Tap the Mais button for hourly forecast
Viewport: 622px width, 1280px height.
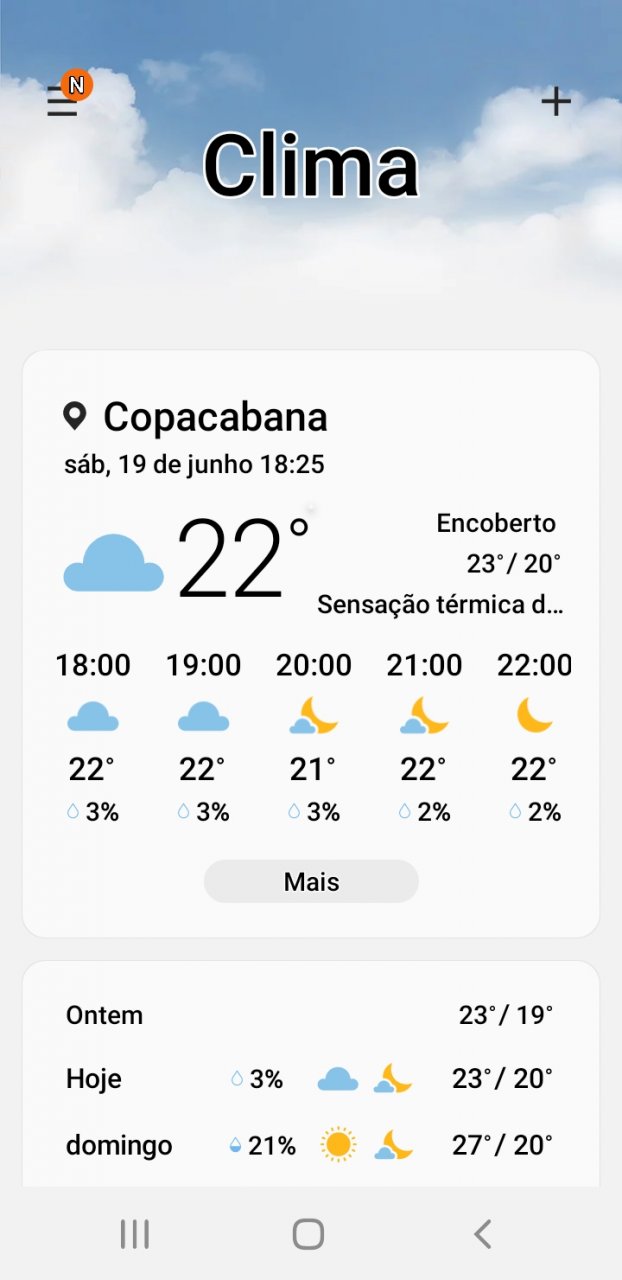coord(311,882)
